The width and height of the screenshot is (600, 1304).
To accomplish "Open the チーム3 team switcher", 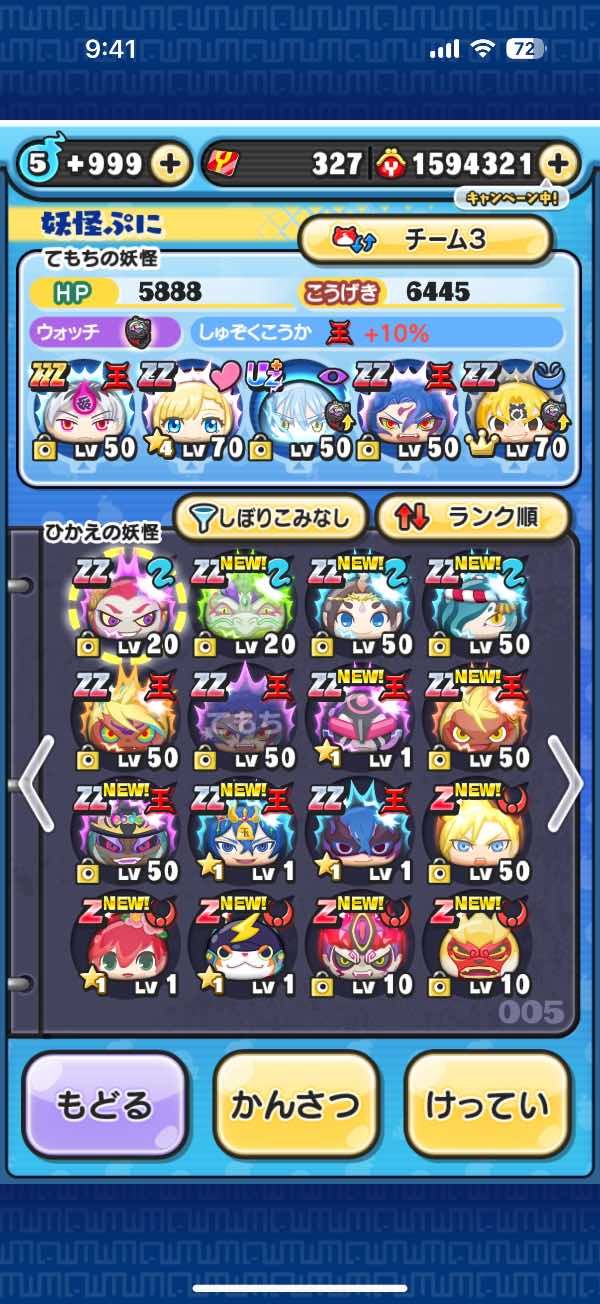I will point(425,239).
